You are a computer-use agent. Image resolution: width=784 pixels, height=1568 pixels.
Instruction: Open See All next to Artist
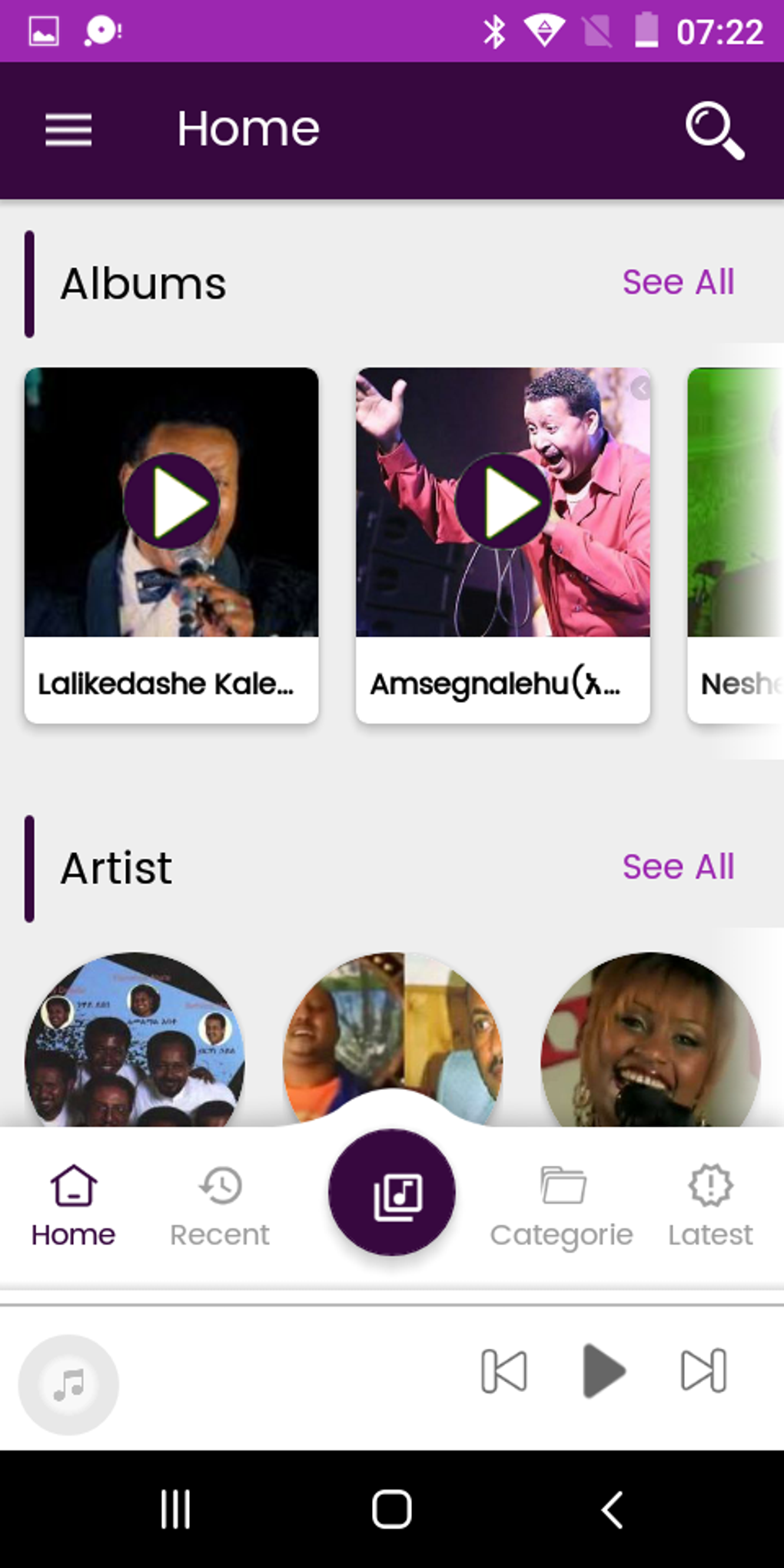679,867
